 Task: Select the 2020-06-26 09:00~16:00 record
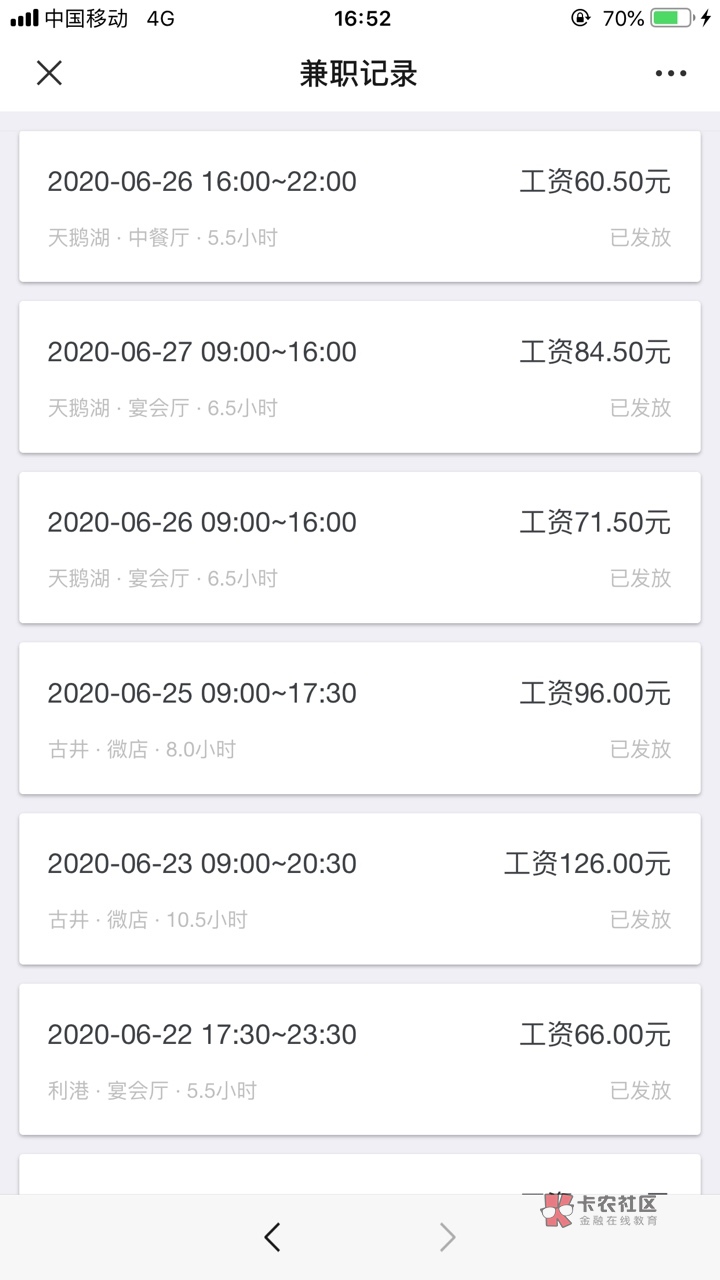359,548
